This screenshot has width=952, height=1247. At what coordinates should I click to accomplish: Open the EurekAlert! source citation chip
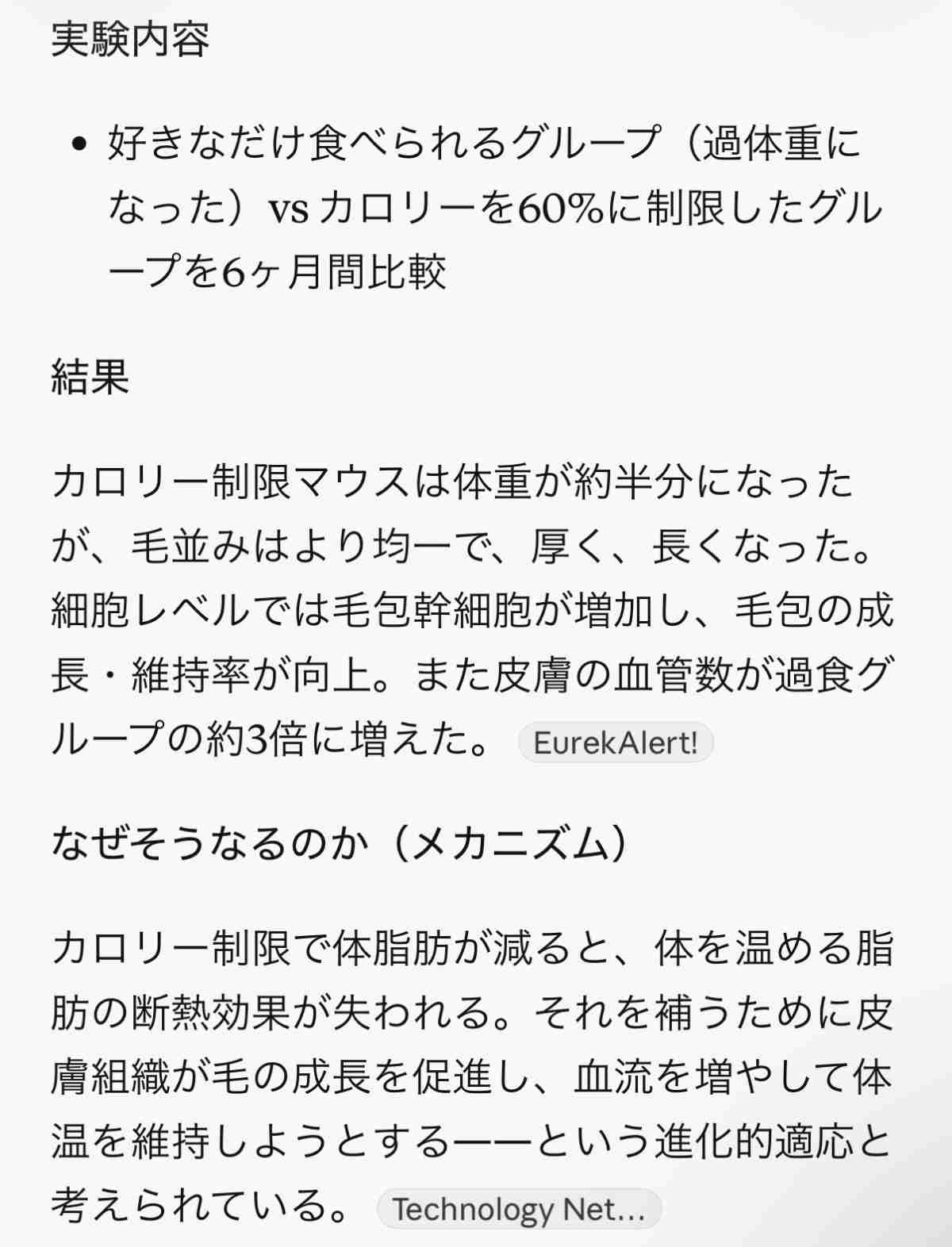(x=616, y=742)
